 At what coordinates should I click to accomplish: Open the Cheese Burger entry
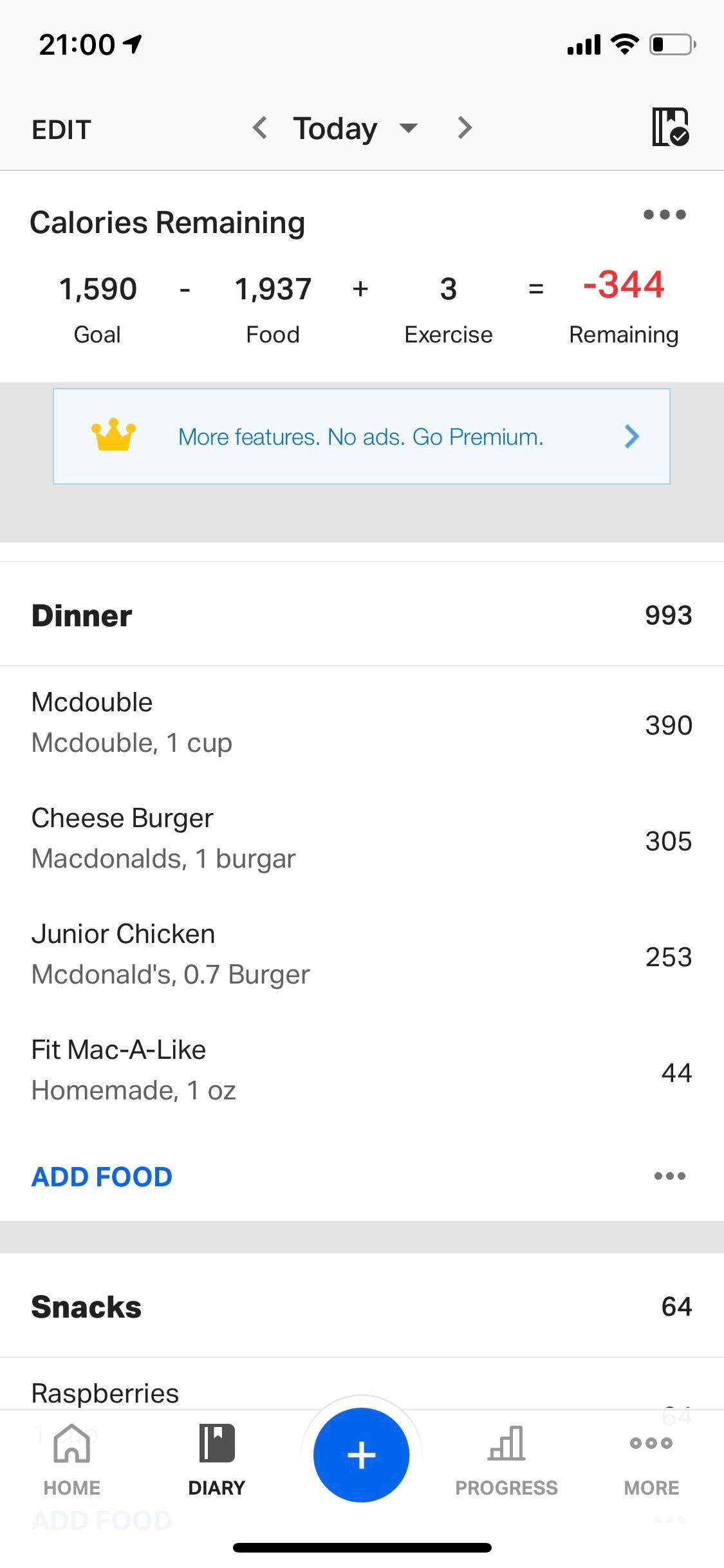361,839
